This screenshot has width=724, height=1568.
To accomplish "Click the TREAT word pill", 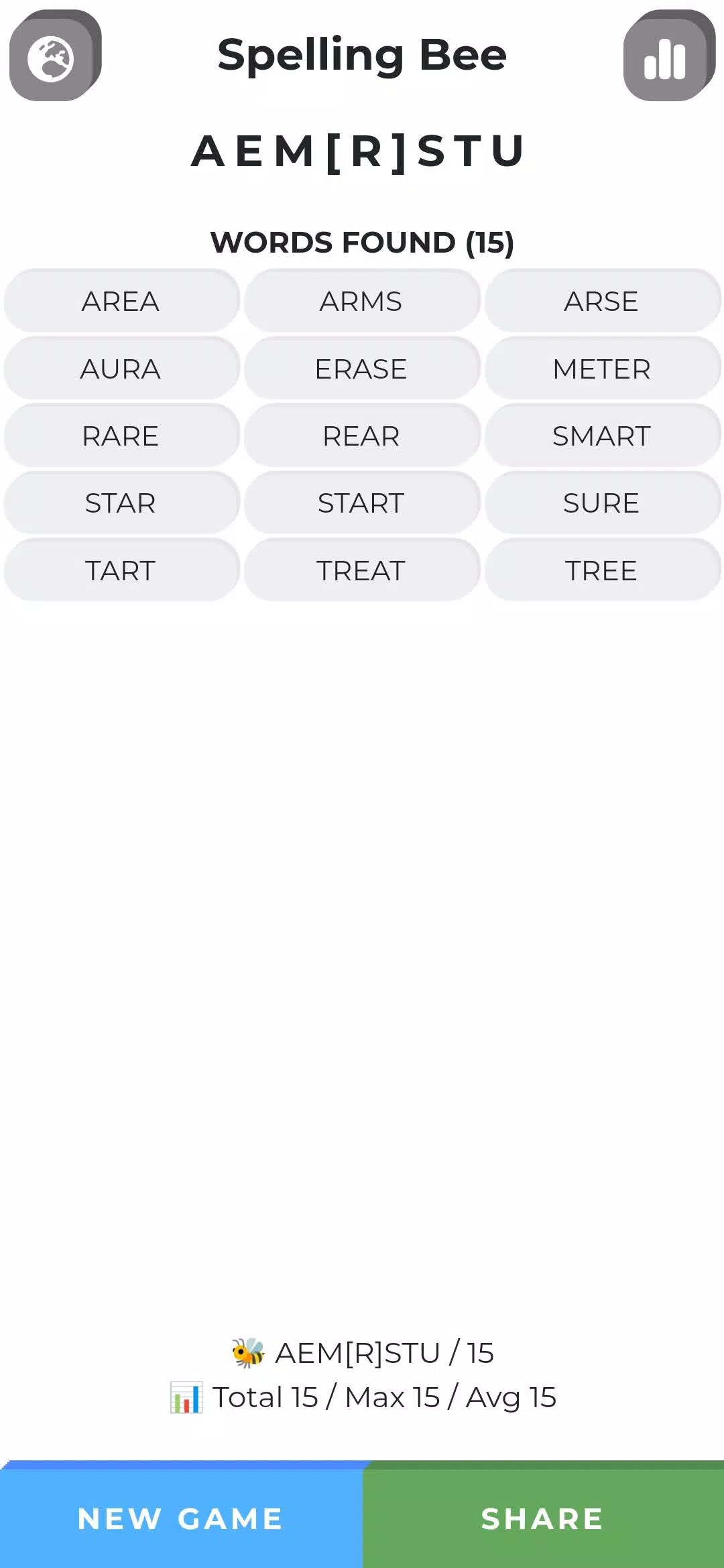I will point(362,570).
